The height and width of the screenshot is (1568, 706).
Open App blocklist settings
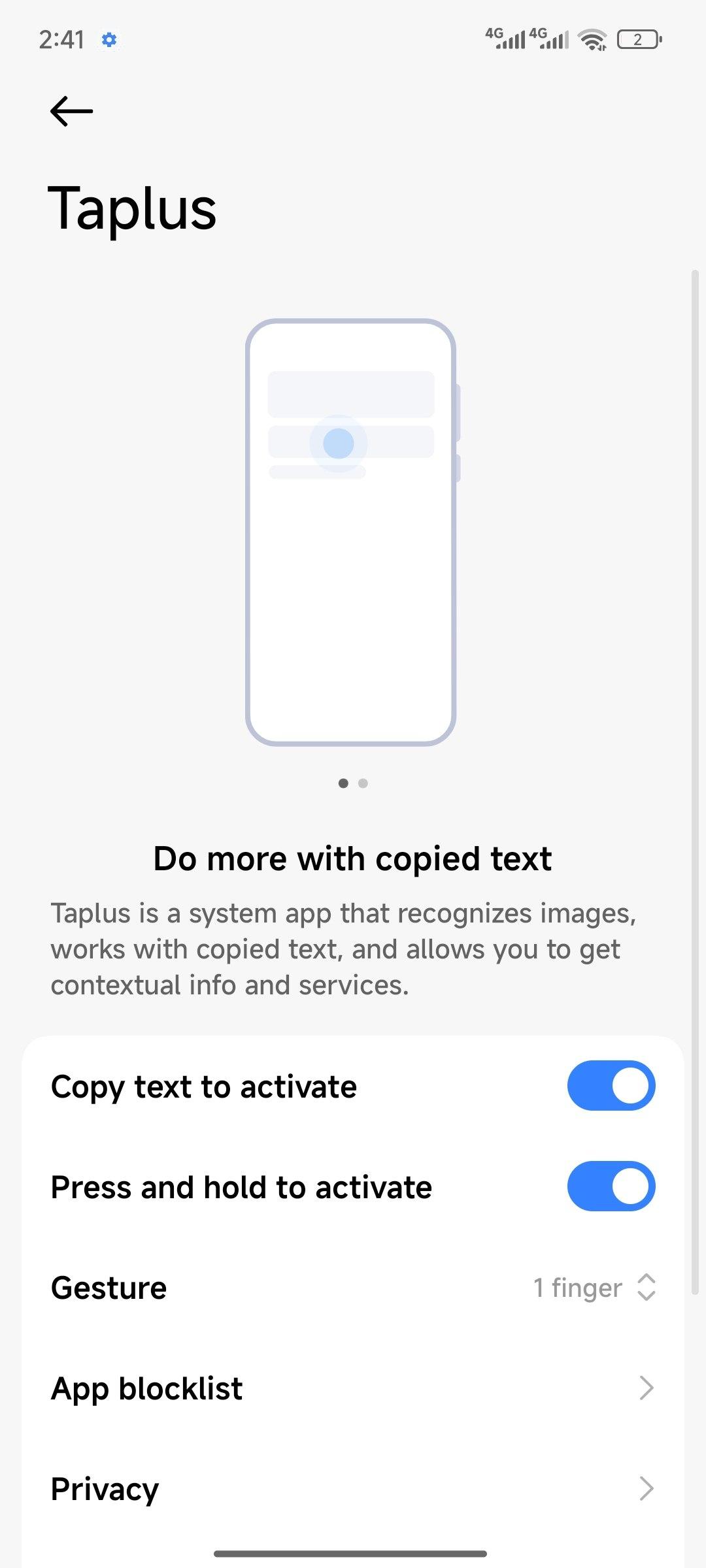pos(353,1388)
